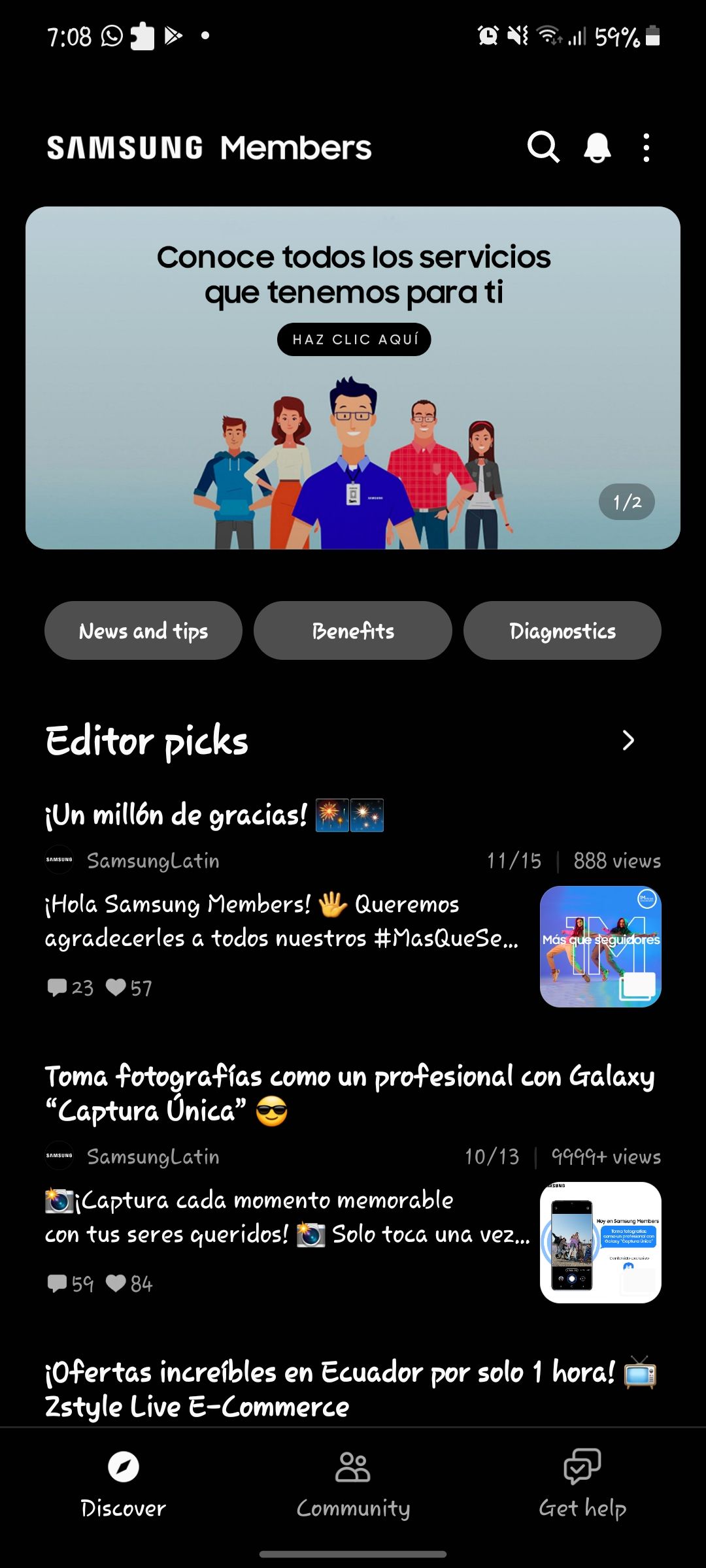The image size is (706, 1568).
Task: Select the Diagnostics chip
Action: tap(562, 630)
